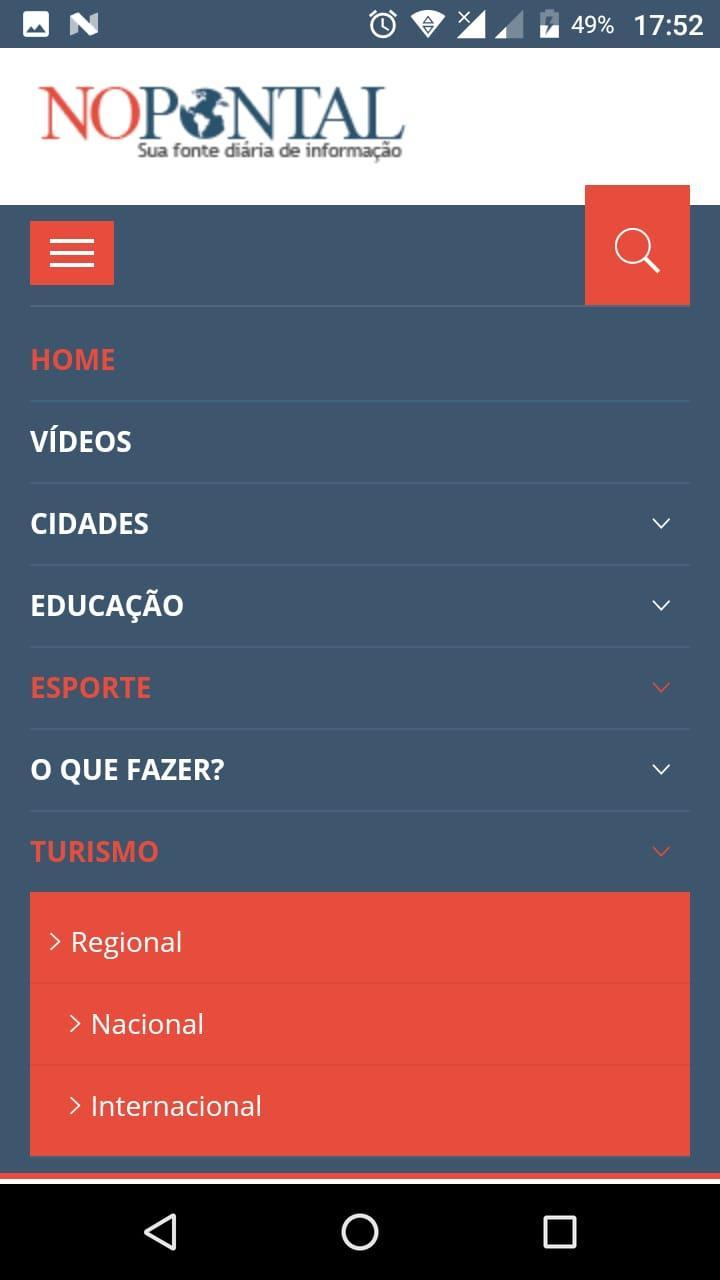Expand the EDUCAÇÃO submenu chevron
This screenshot has width=720, height=1280.
(661, 606)
